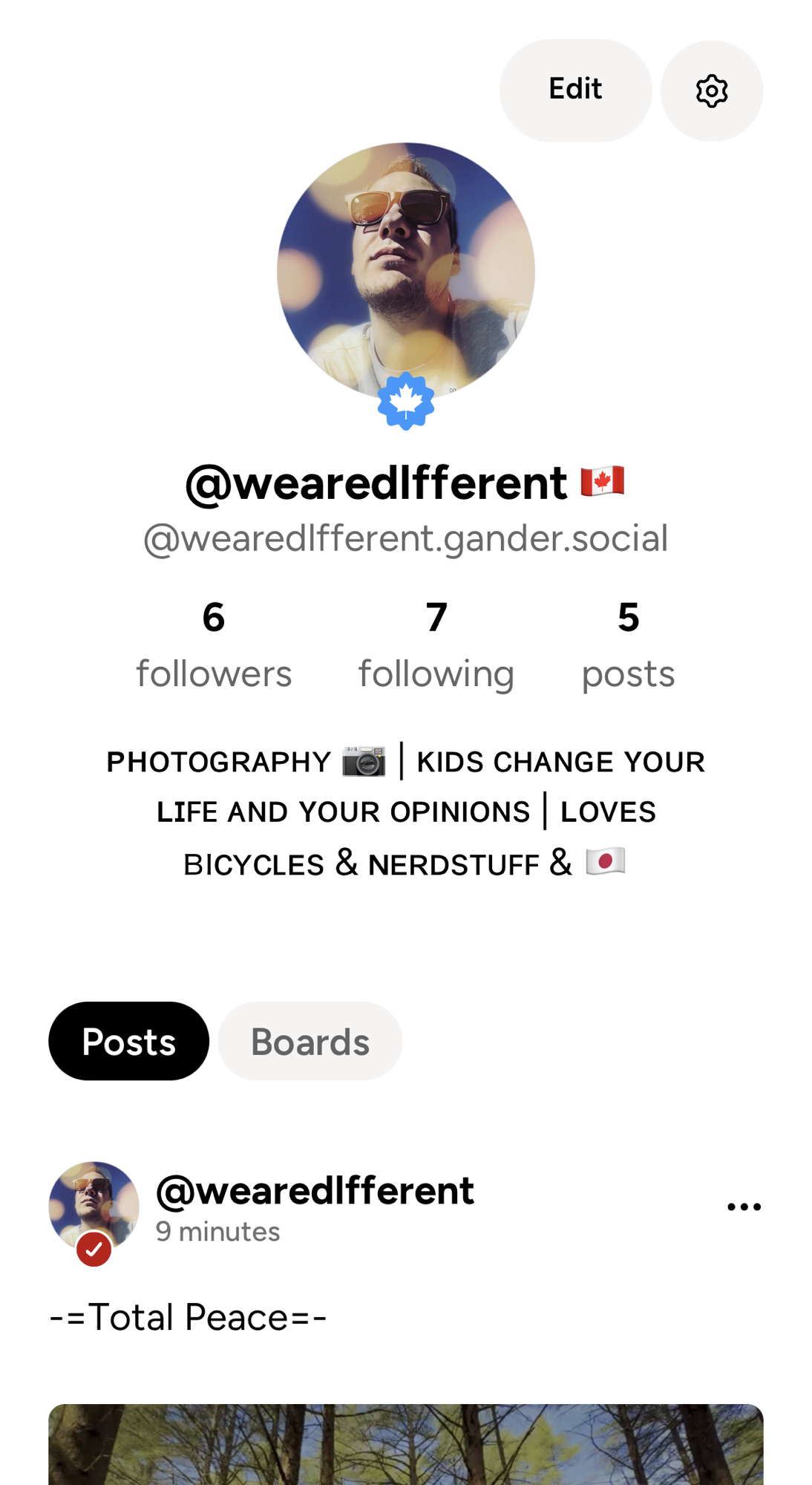The height and width of the screenshot is (1485, 812).
Task: Open the three-dot menu on Total Peace post
Action: [x=744, y=1207]
